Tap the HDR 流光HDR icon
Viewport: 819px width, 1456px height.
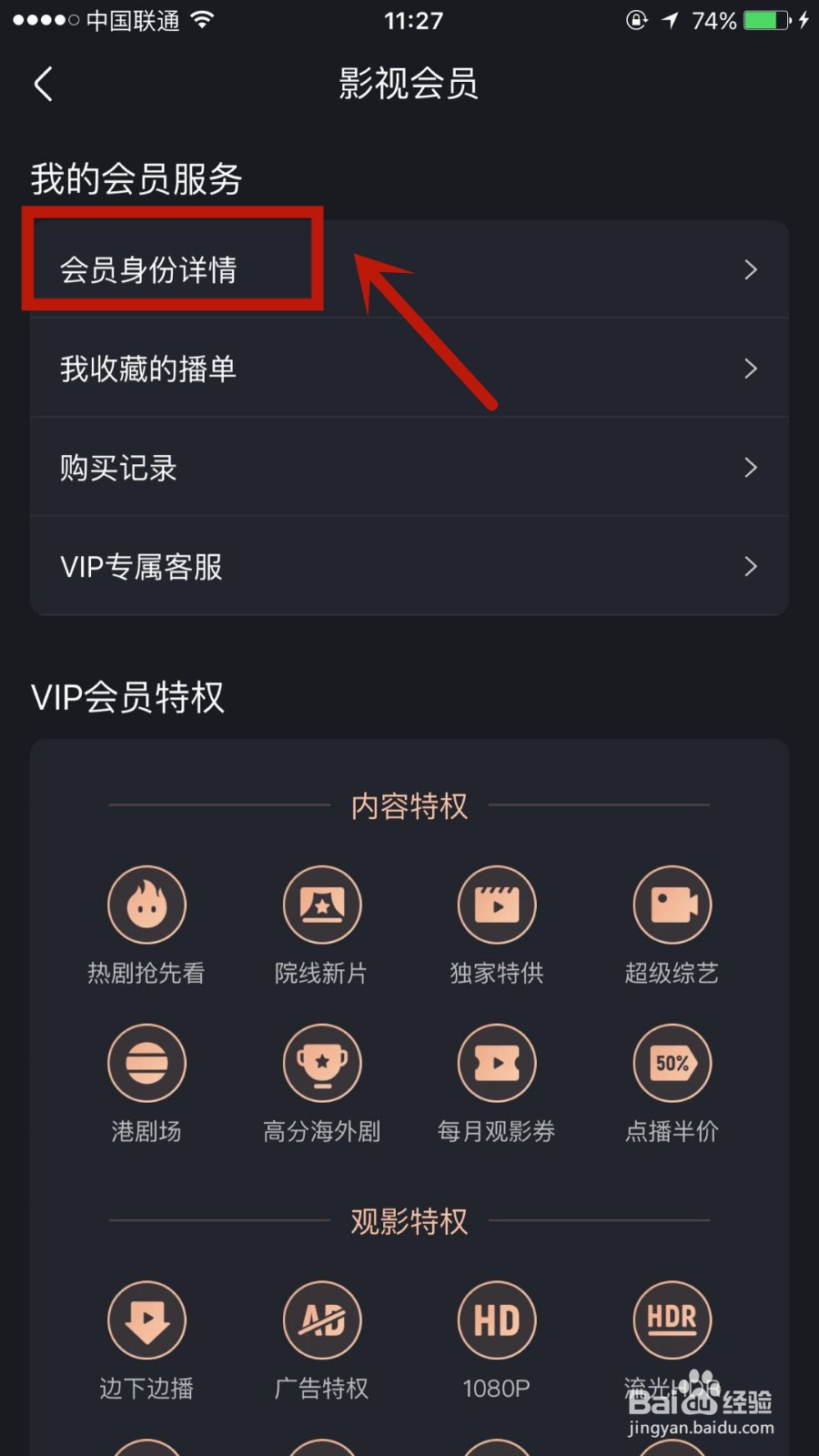672,1320
